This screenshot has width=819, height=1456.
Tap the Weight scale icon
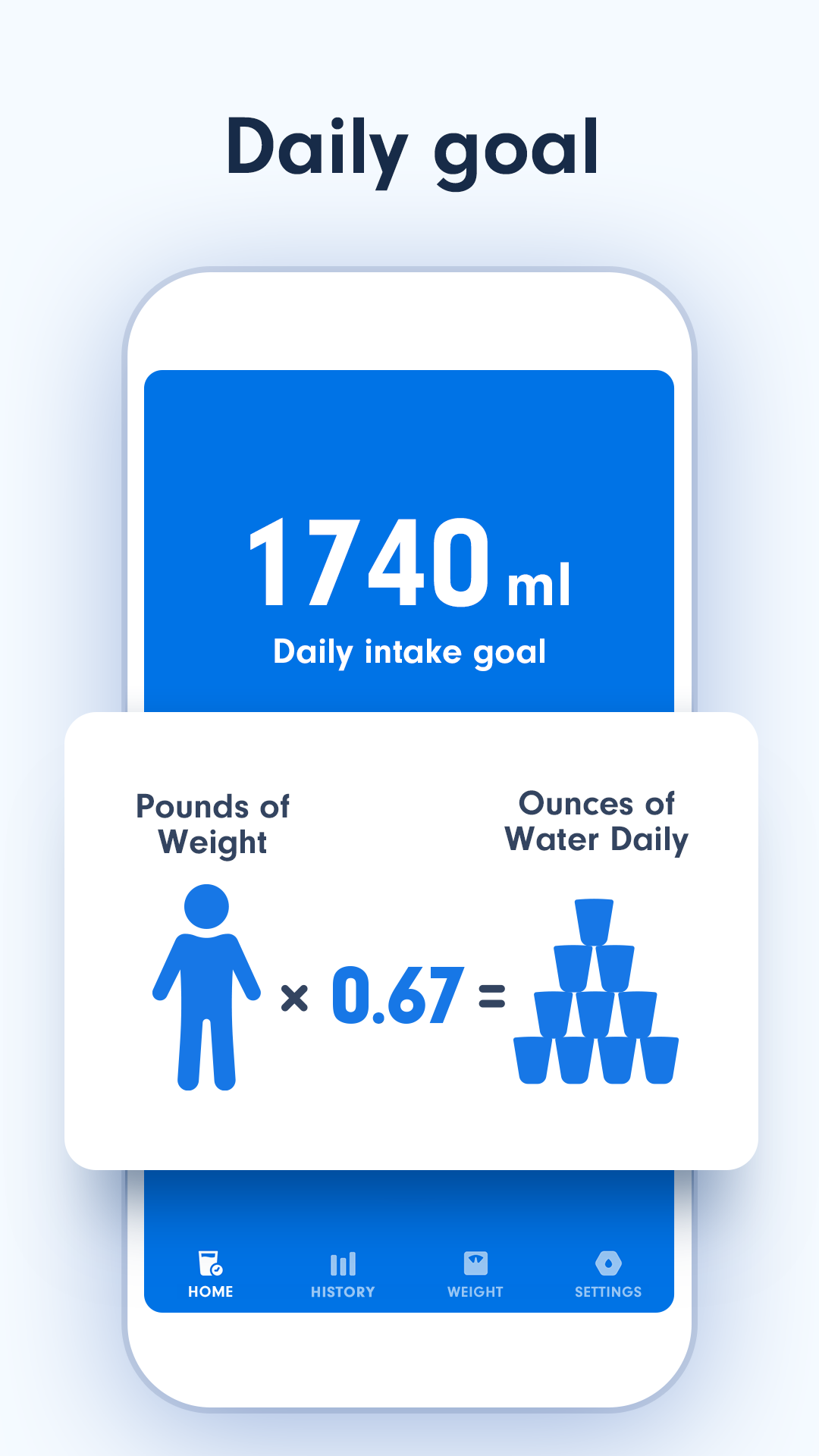point(475,1261)
